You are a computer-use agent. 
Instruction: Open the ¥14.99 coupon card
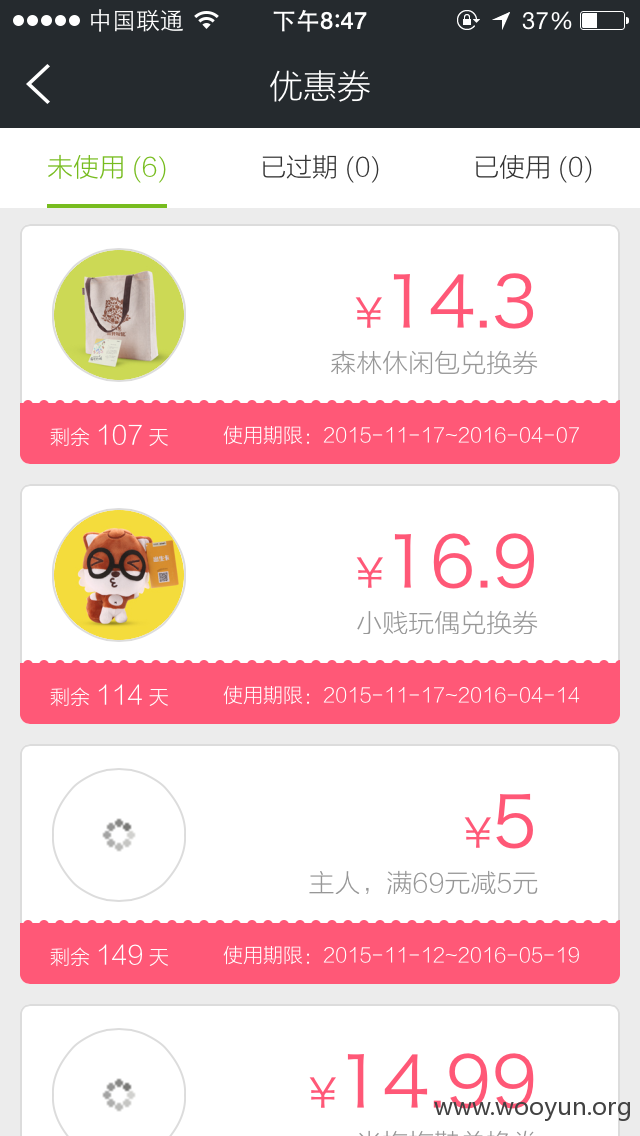(x=320, y=1070)
